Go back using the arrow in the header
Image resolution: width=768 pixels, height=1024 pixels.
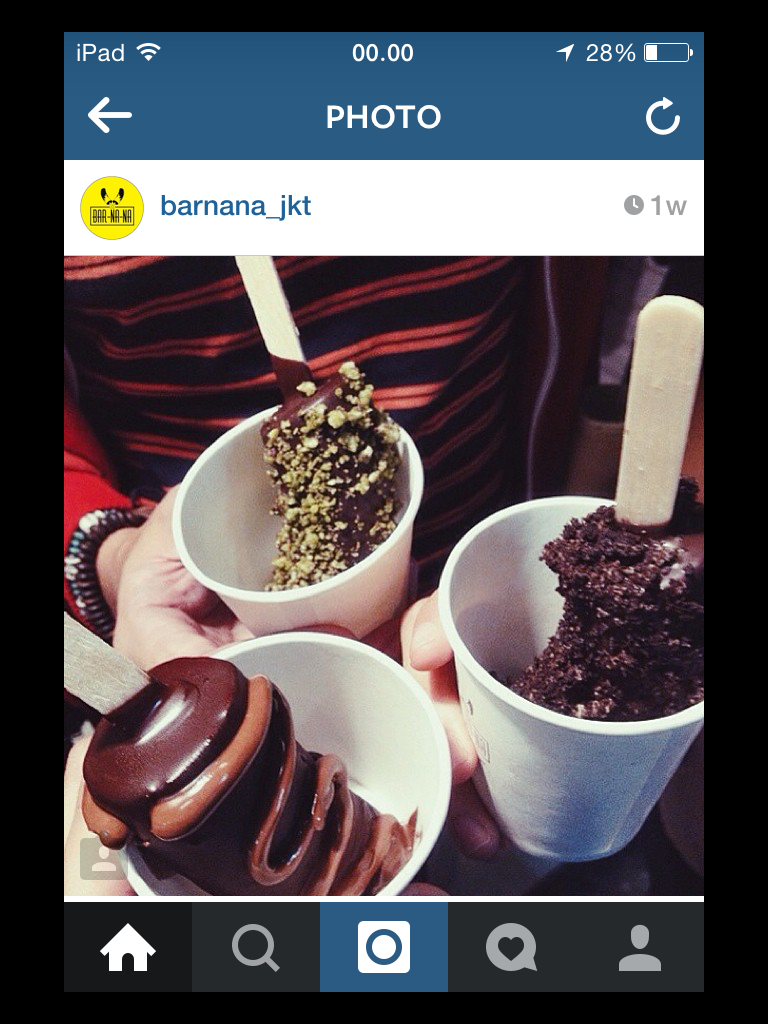click(110, 116)
